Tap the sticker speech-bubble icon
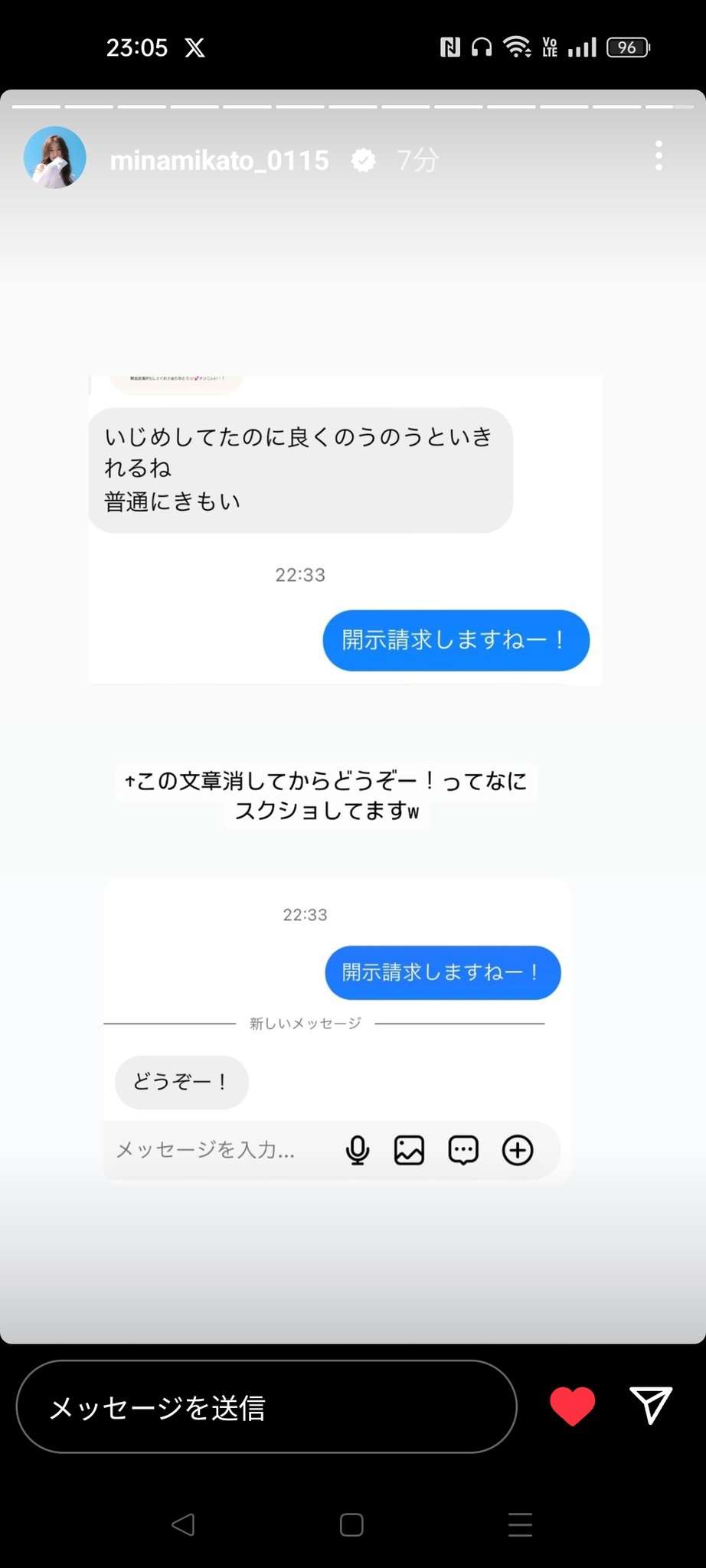The height and width of the screenshot is (1568, 706). pyautogui.click(x=462, y=1150)
